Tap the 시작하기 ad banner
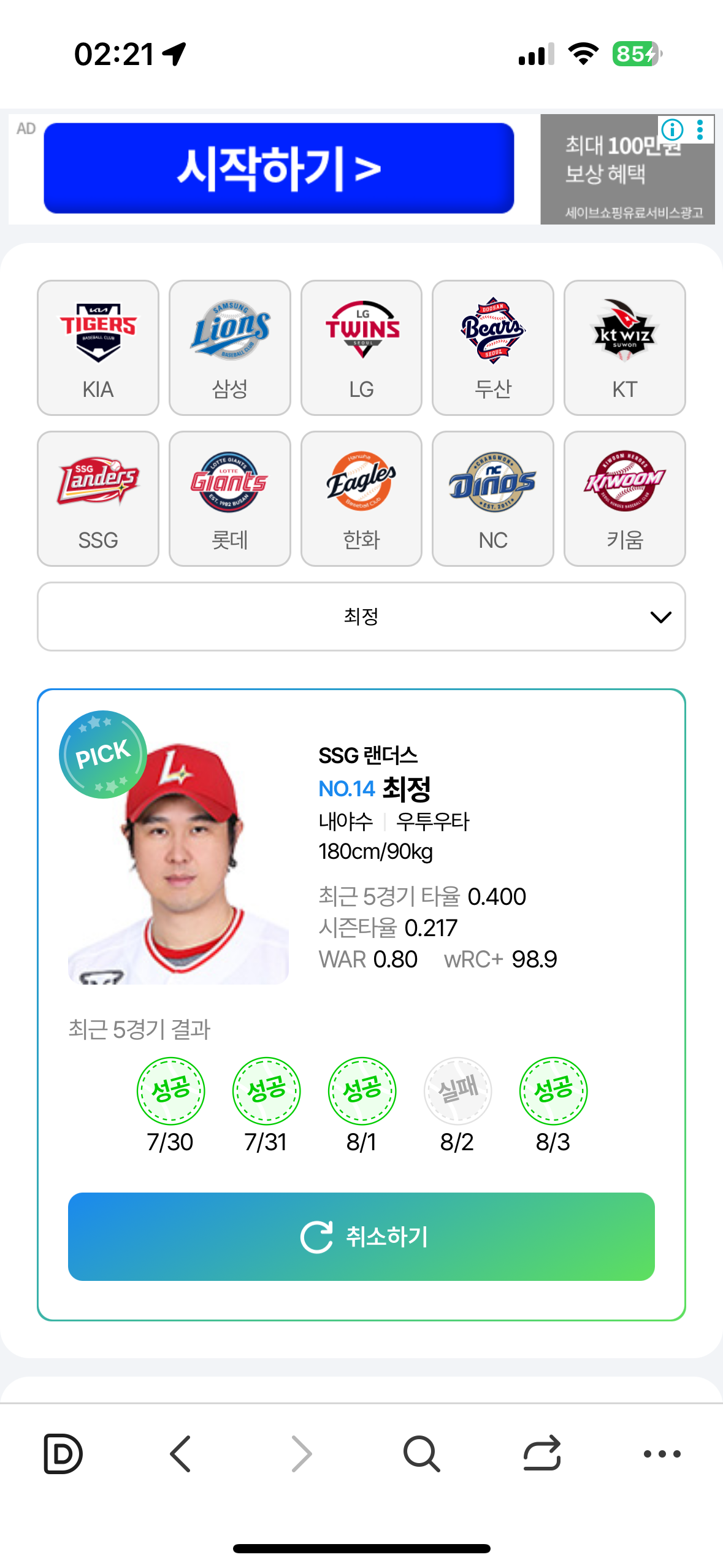This screenshot has height=1568, width=723. click(x=279, y=168)
